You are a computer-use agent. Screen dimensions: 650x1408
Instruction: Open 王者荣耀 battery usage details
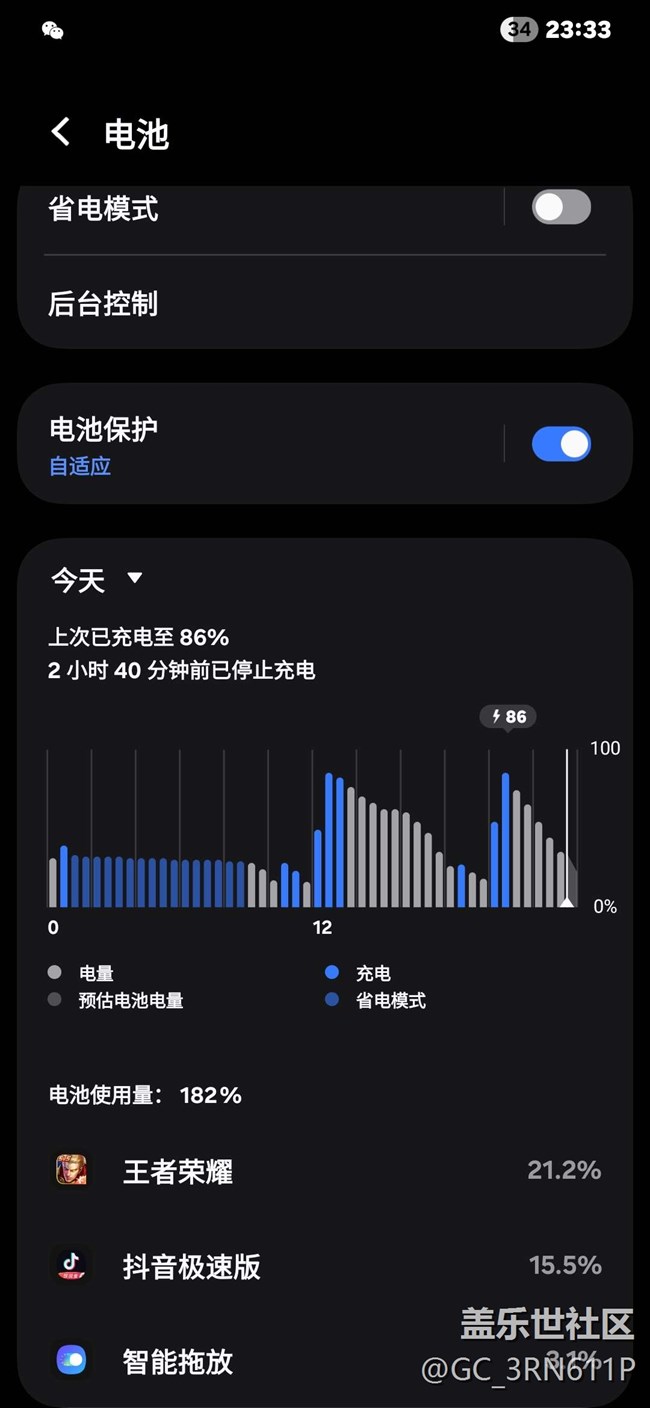click(325, 1170)
